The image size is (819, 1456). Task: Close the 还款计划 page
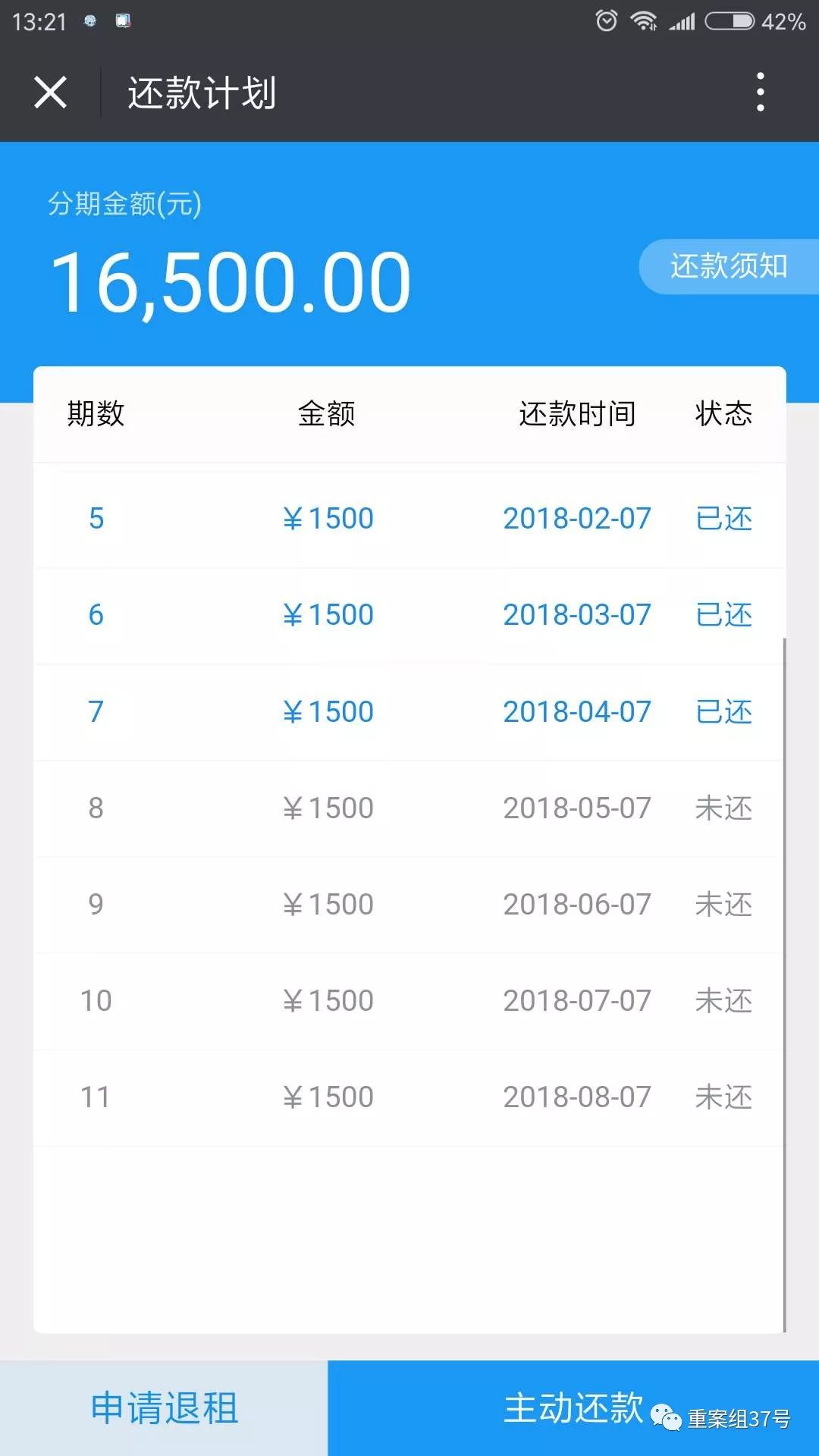click(x=50, y=93)
